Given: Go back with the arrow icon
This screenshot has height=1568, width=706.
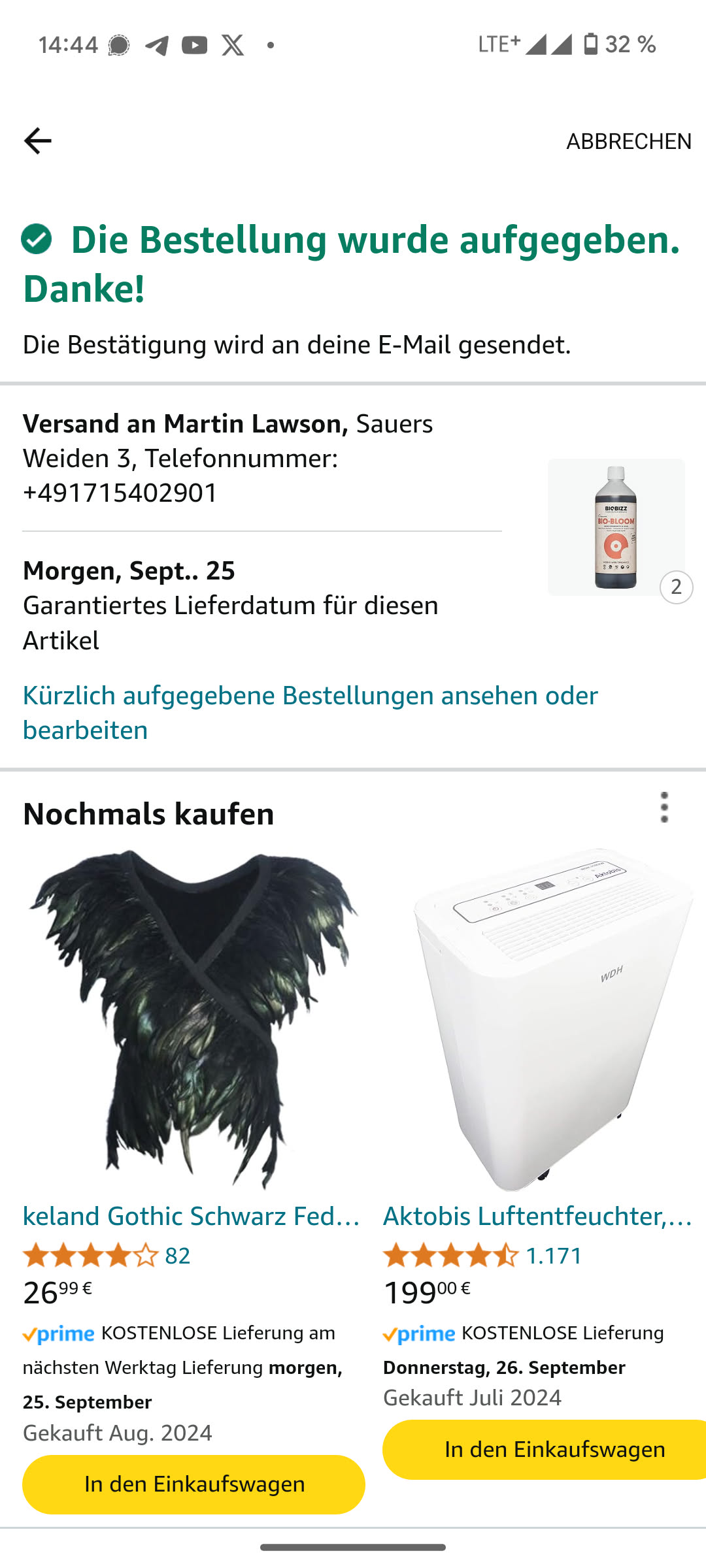Looking at the screenshot, I should (x=37, y=140).
